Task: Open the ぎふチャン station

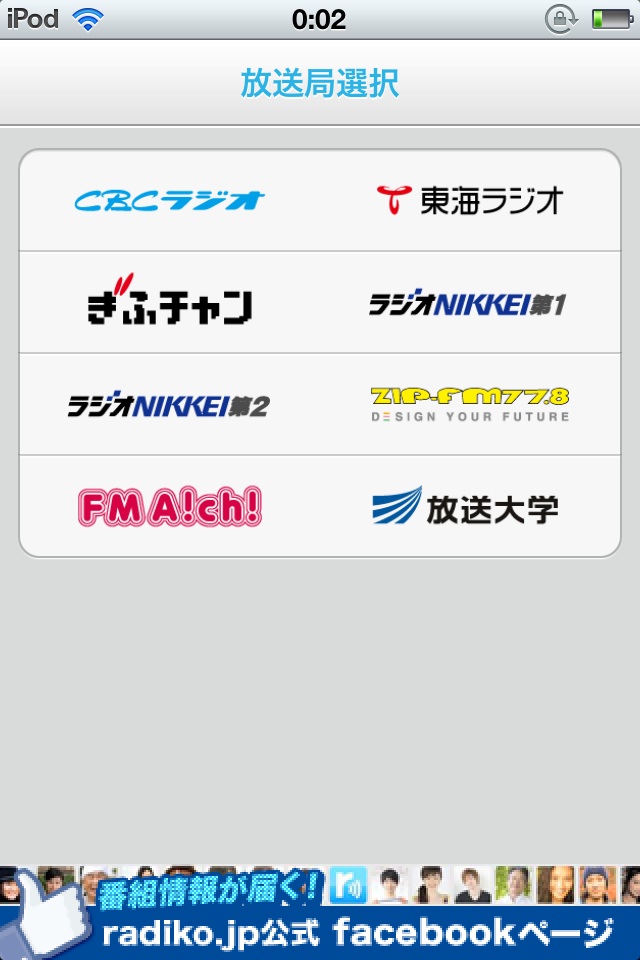Action: tap(170, 303)
